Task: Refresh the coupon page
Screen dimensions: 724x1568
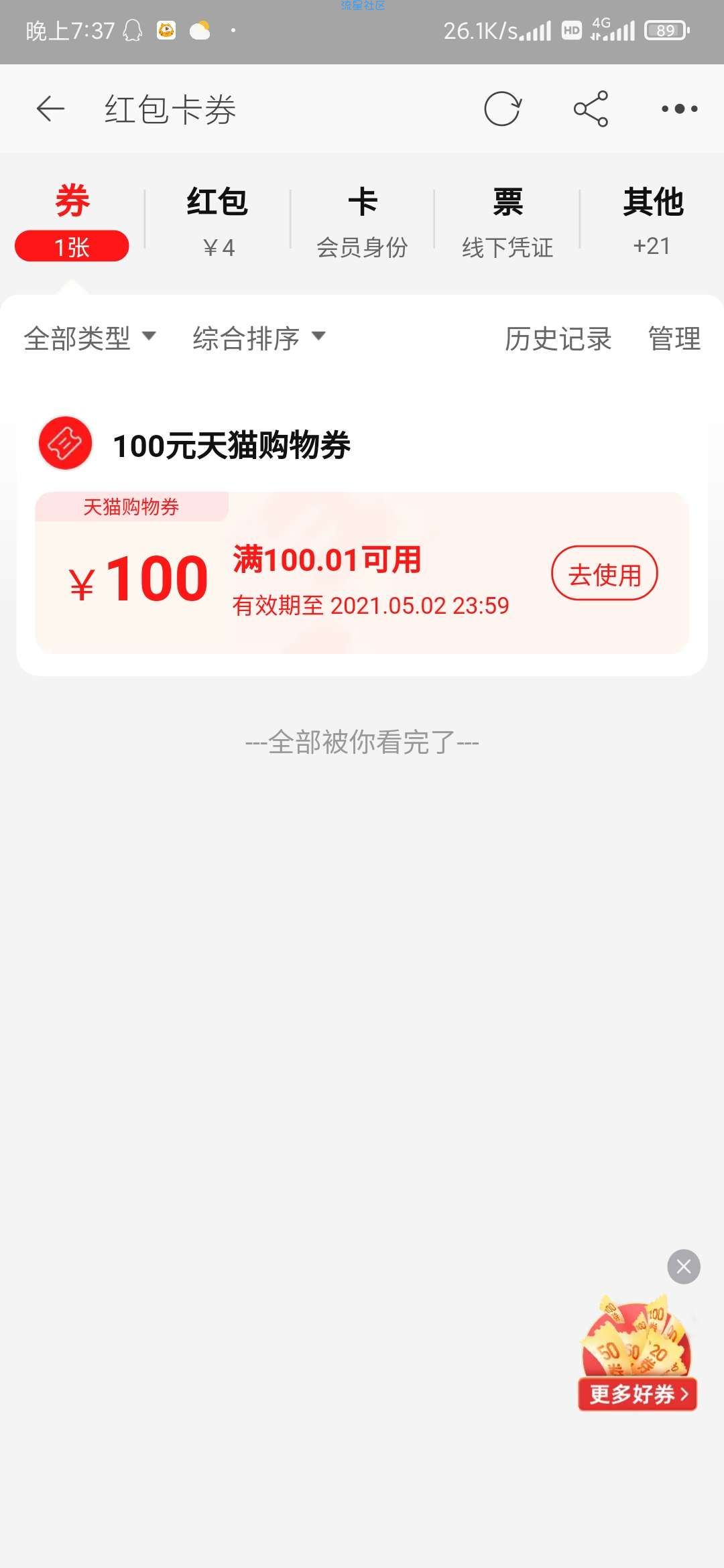Action: pos(502,109)
